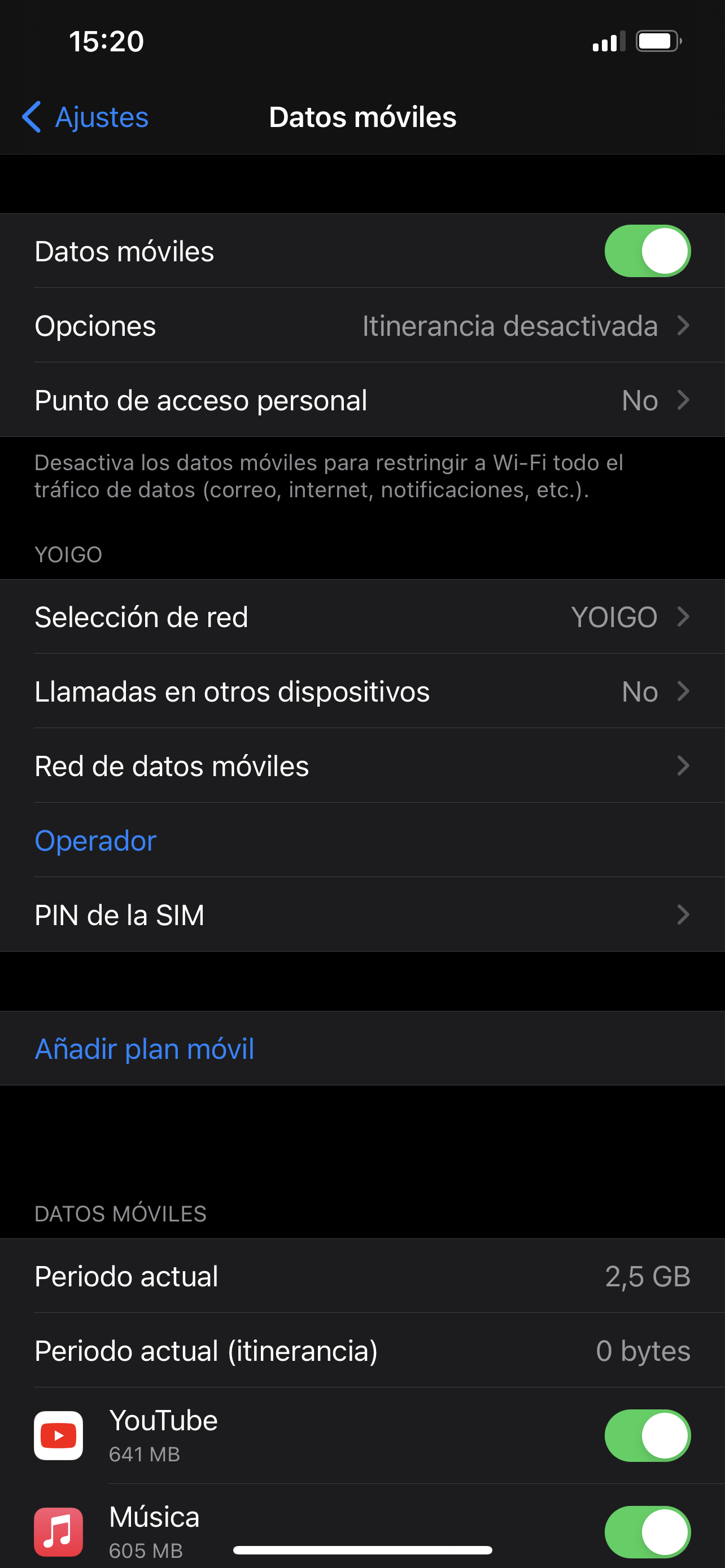Open Llamadas en otros dispositivos
725x1568 pixels.
(x=362, y=691)
